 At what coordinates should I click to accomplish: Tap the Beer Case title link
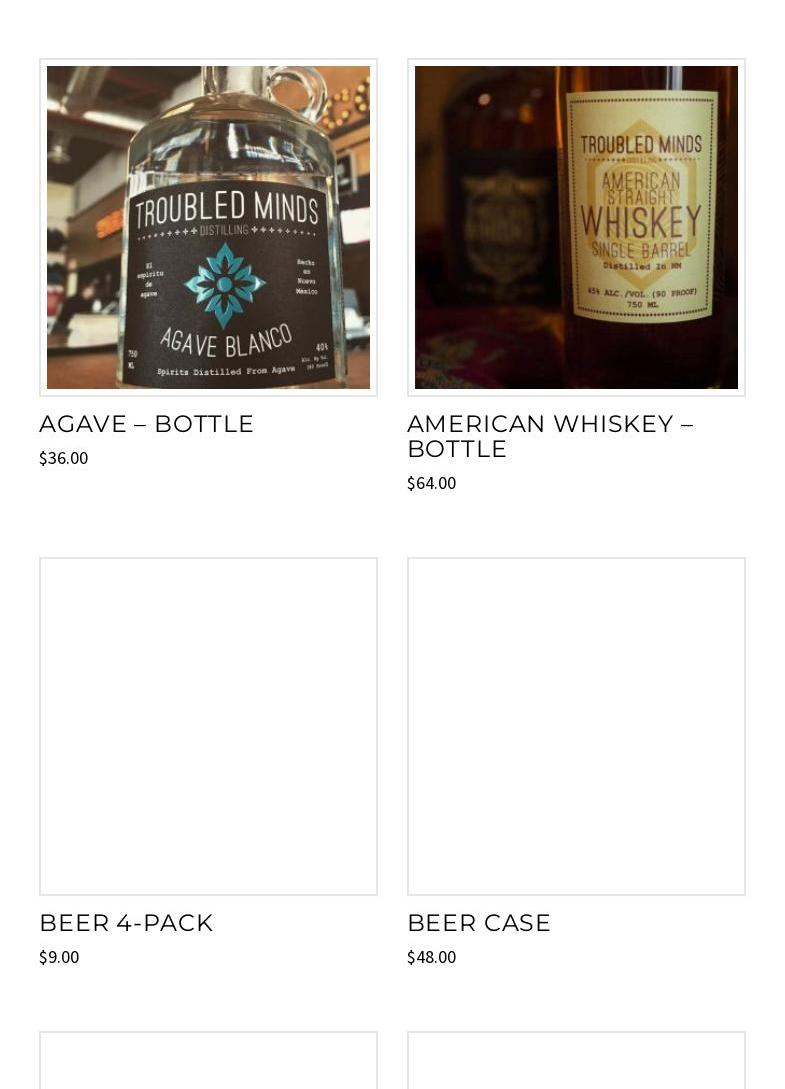point(479,923)
